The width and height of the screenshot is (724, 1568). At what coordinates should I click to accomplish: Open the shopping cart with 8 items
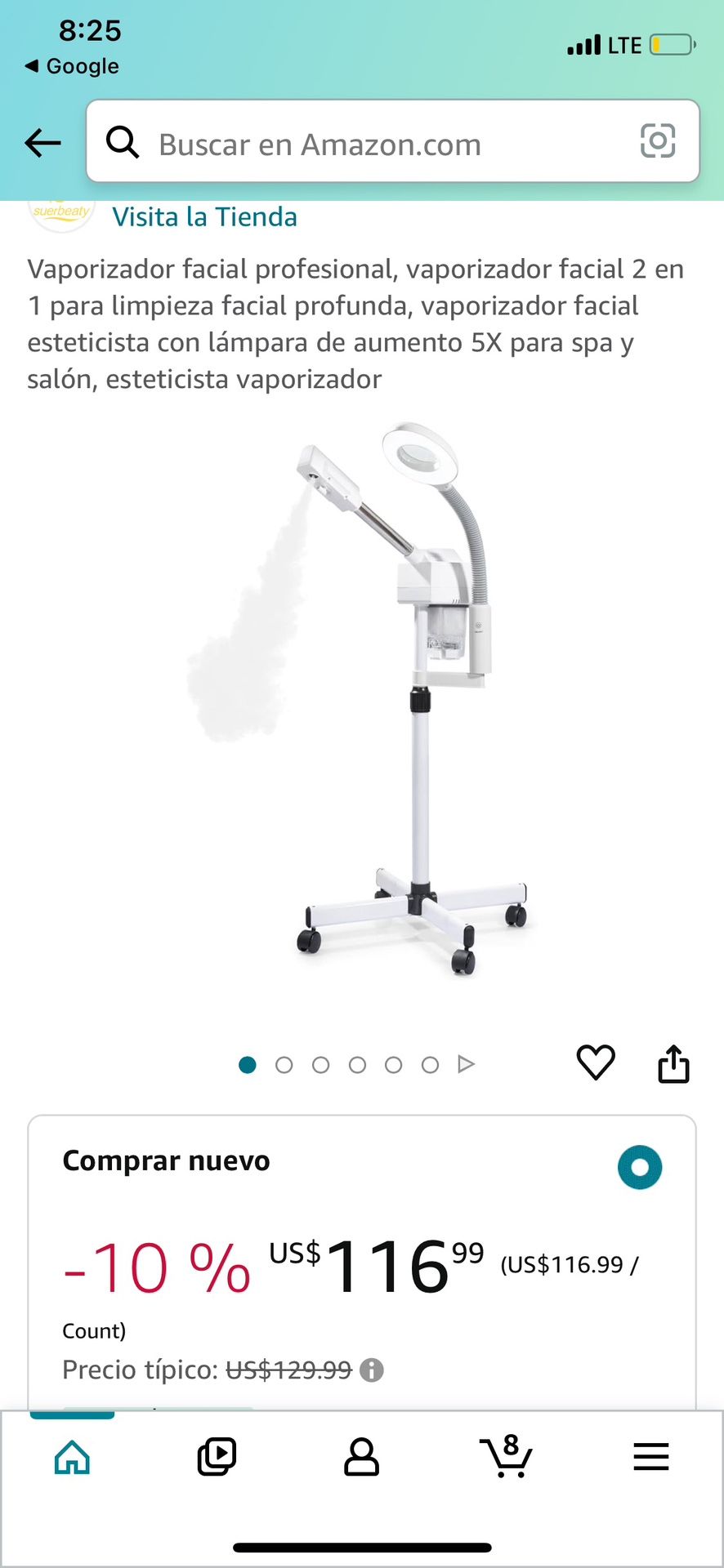point(507,1457)
